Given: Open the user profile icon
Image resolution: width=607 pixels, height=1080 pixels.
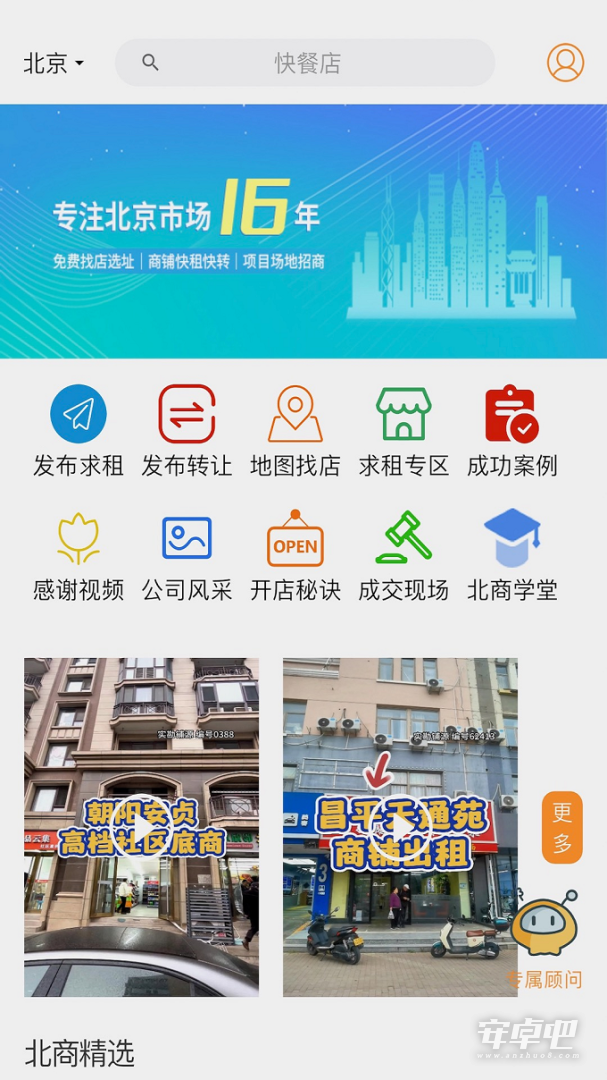Looking at the screenshot, I should point(565,63).
